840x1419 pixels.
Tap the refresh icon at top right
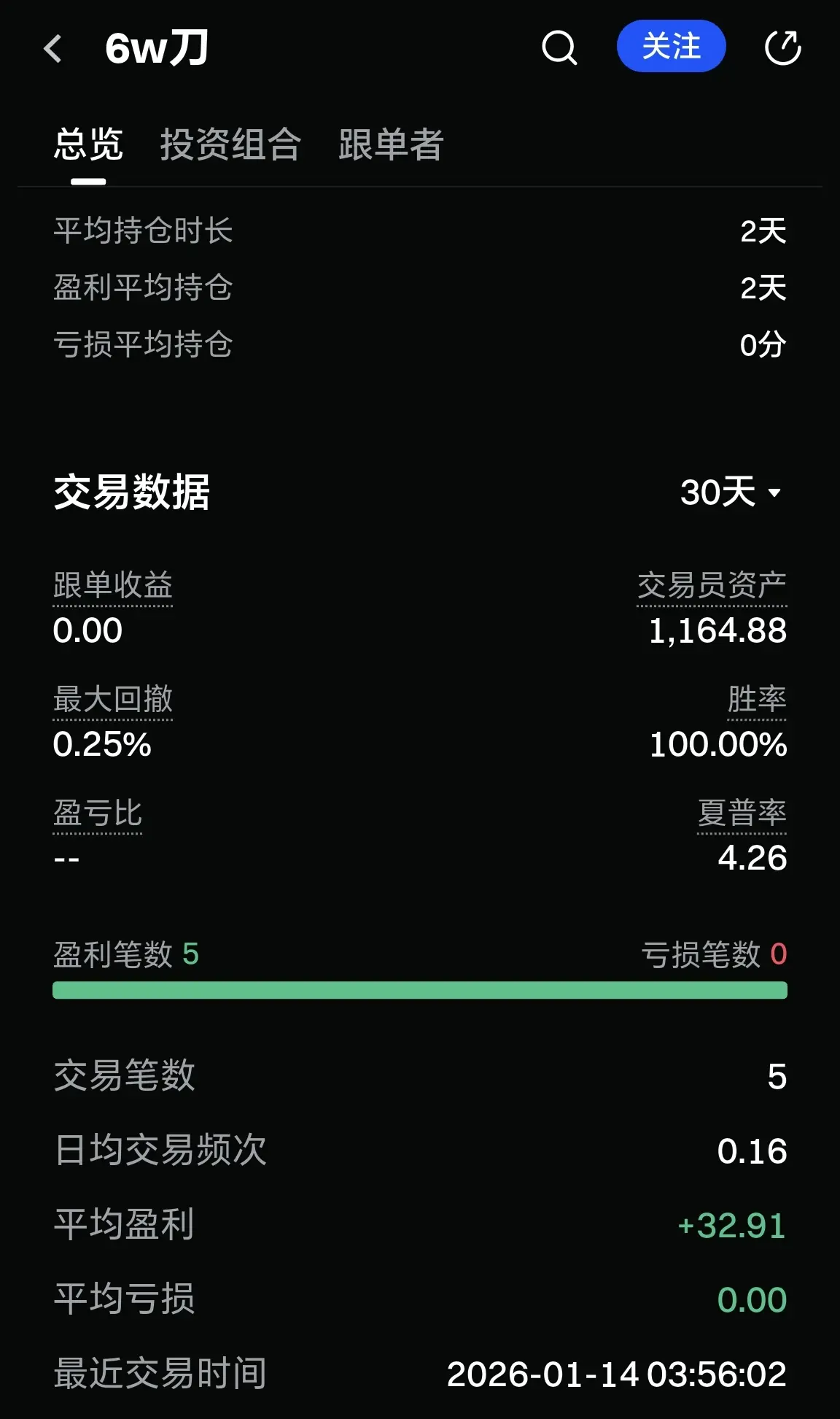click(x=782, y=47)
